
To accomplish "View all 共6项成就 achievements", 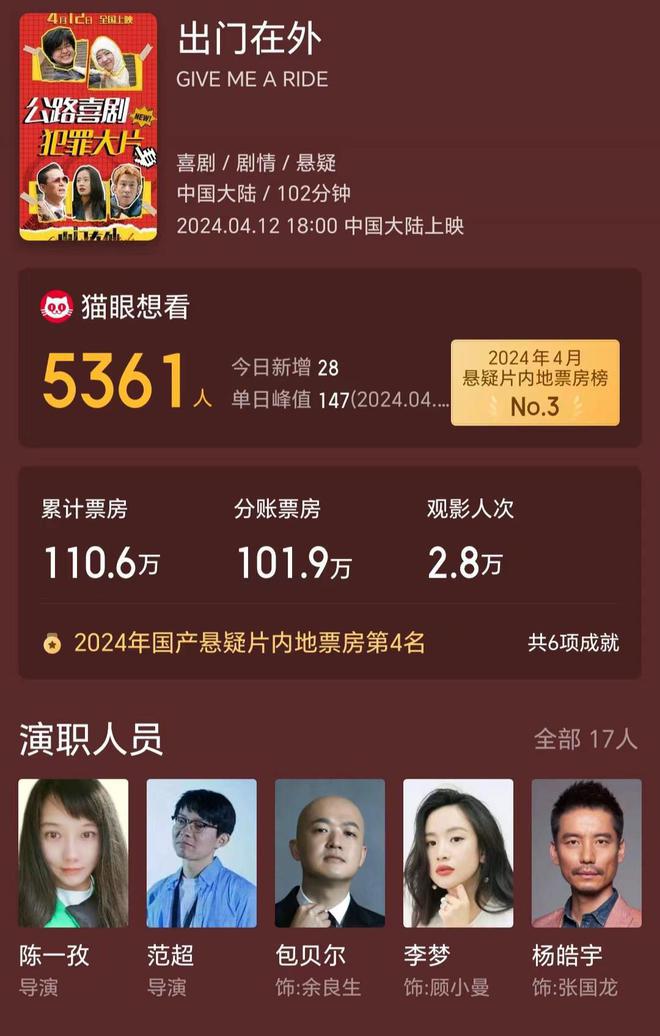I will (573, 643).
